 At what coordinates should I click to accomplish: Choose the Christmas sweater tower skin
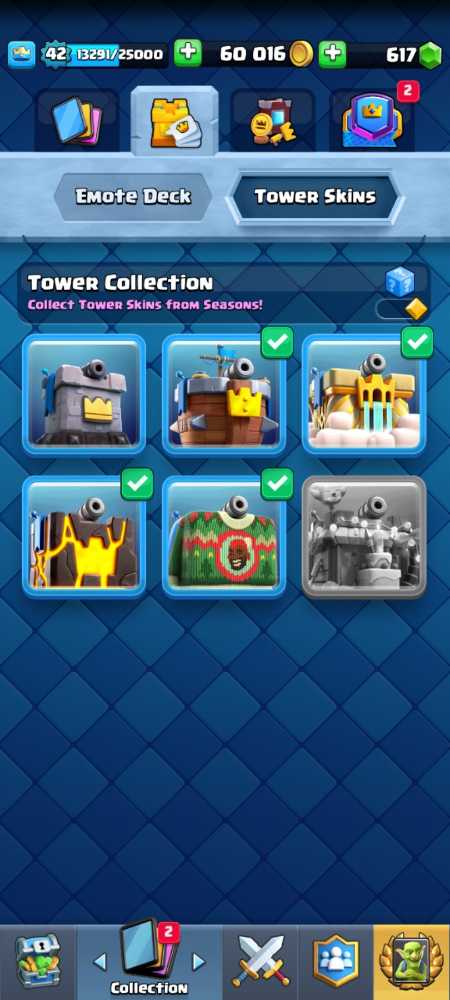coord(224,536)
